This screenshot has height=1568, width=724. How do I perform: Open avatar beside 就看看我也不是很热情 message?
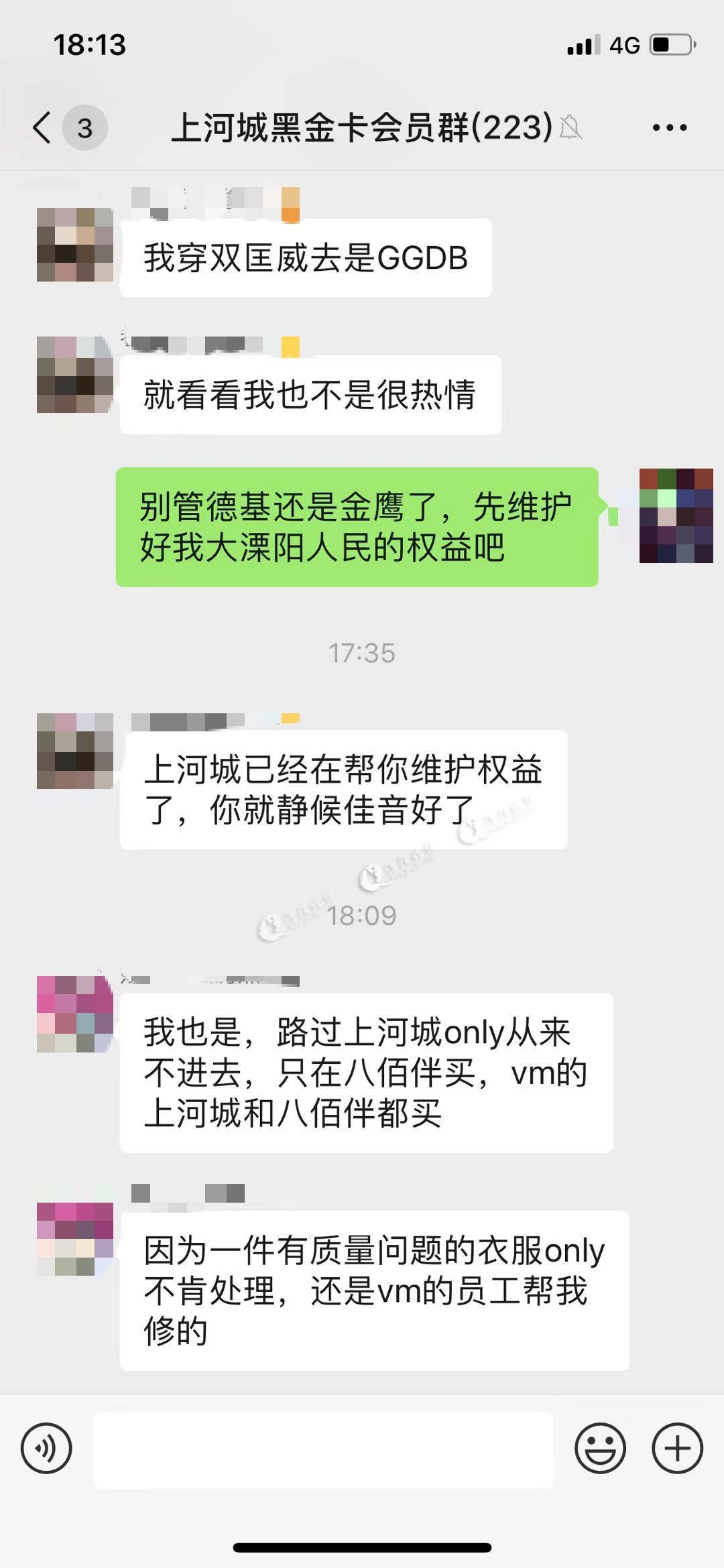[x=74, y=375]
